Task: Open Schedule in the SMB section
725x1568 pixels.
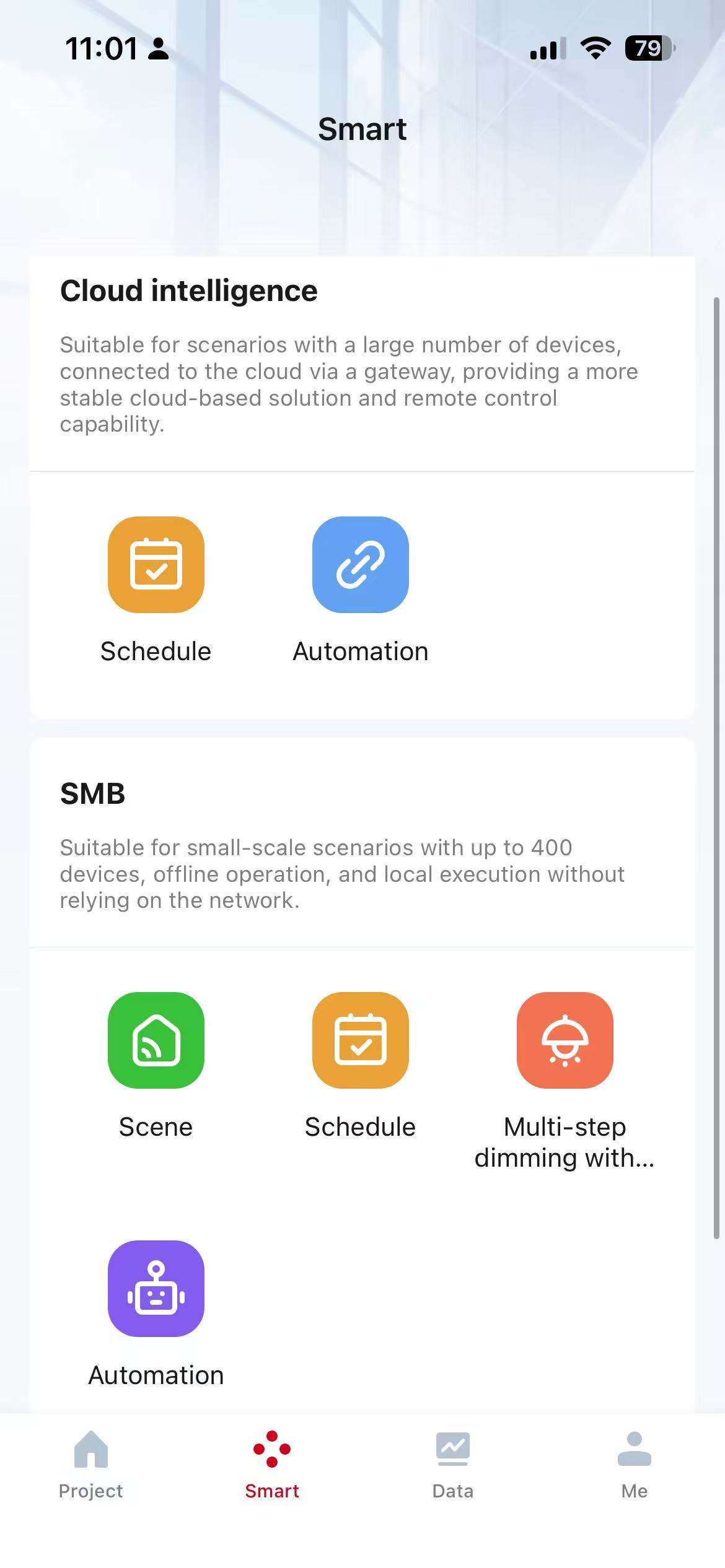Action: (x=360, y=1040)
